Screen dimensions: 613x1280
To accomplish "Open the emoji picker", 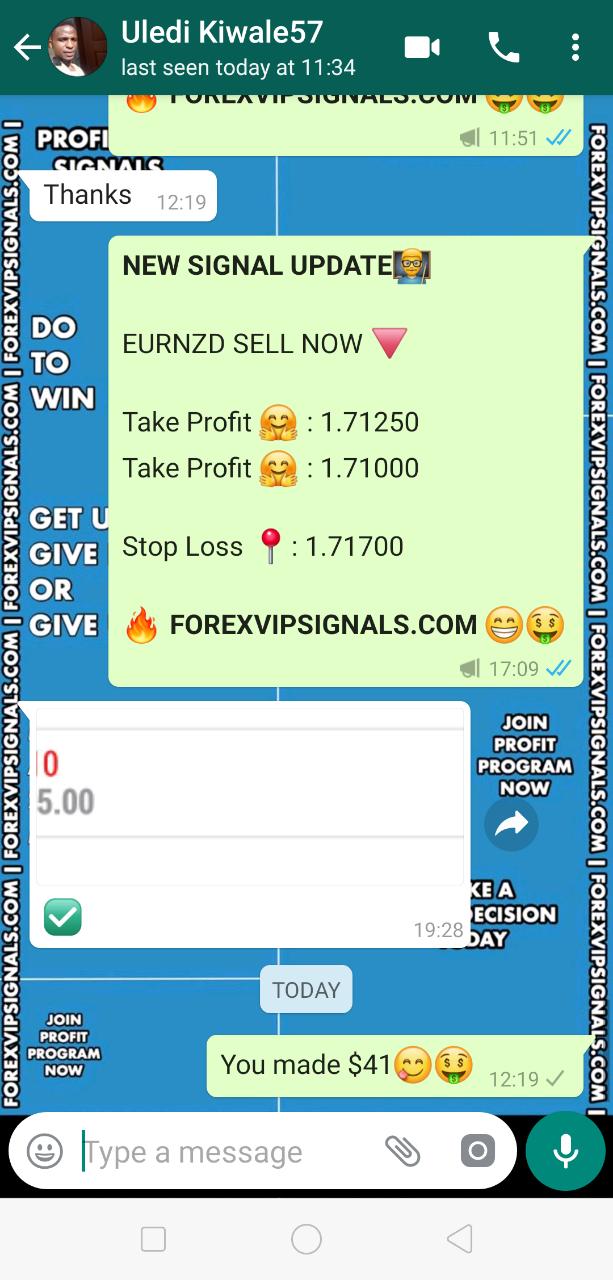I will (x=45, y=1151).
